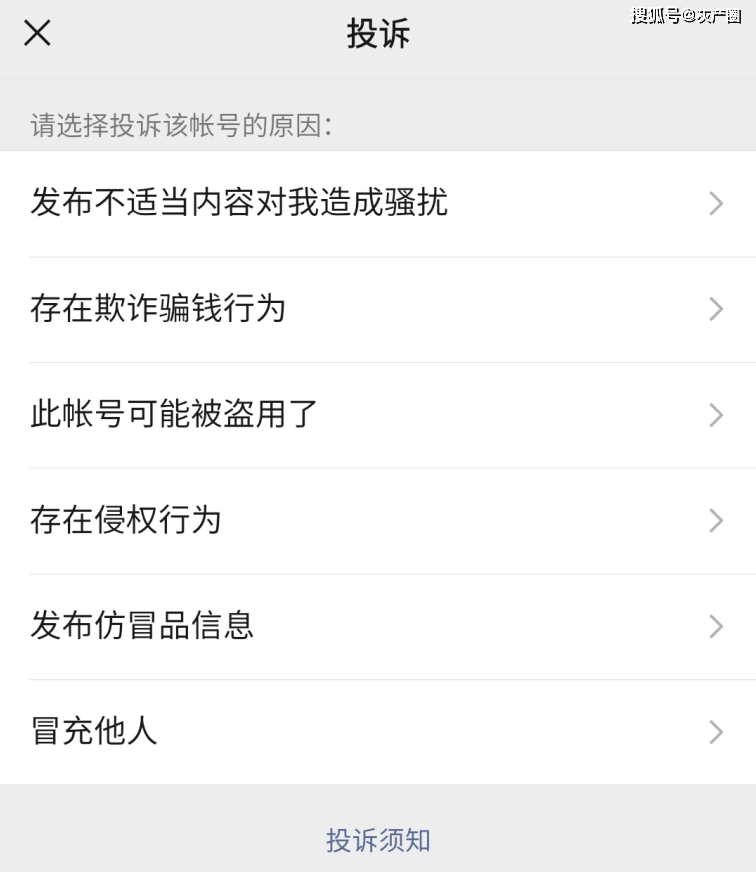
Task: Select 发布不适当内容对我造成骚扰 as reason
Action: pos(377,203)
